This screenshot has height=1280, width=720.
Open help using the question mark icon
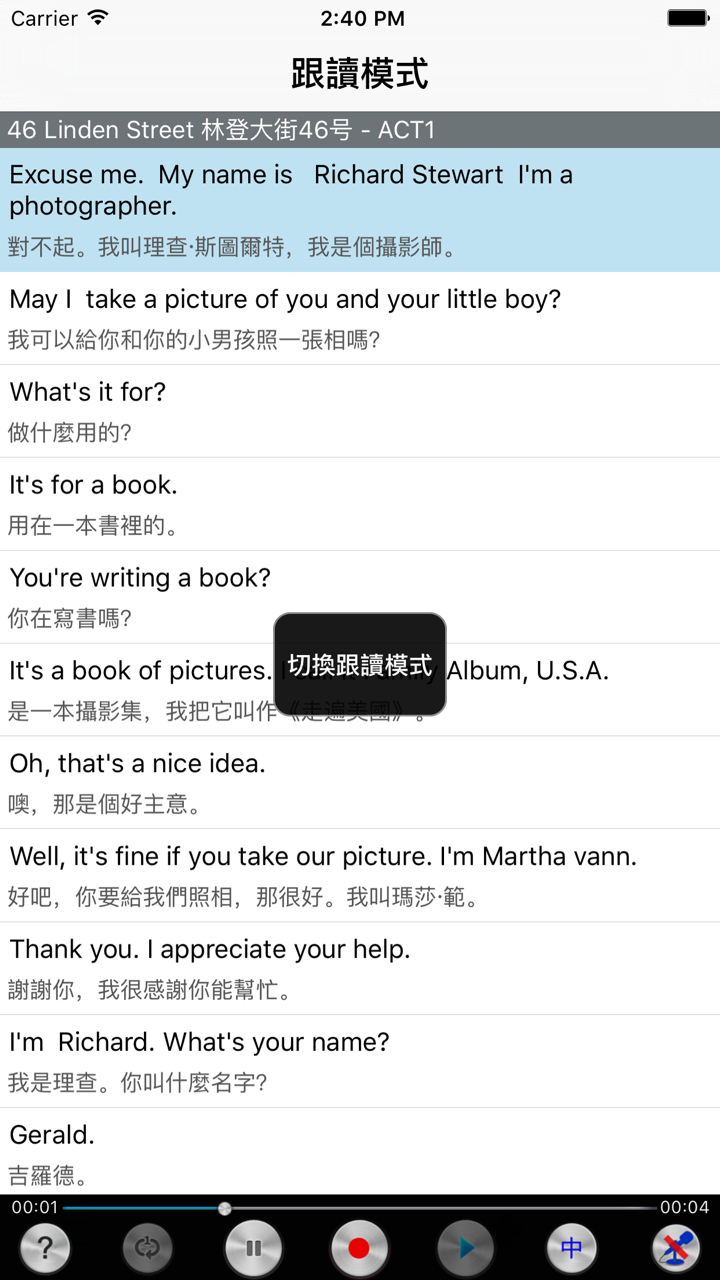(45, 1247)
